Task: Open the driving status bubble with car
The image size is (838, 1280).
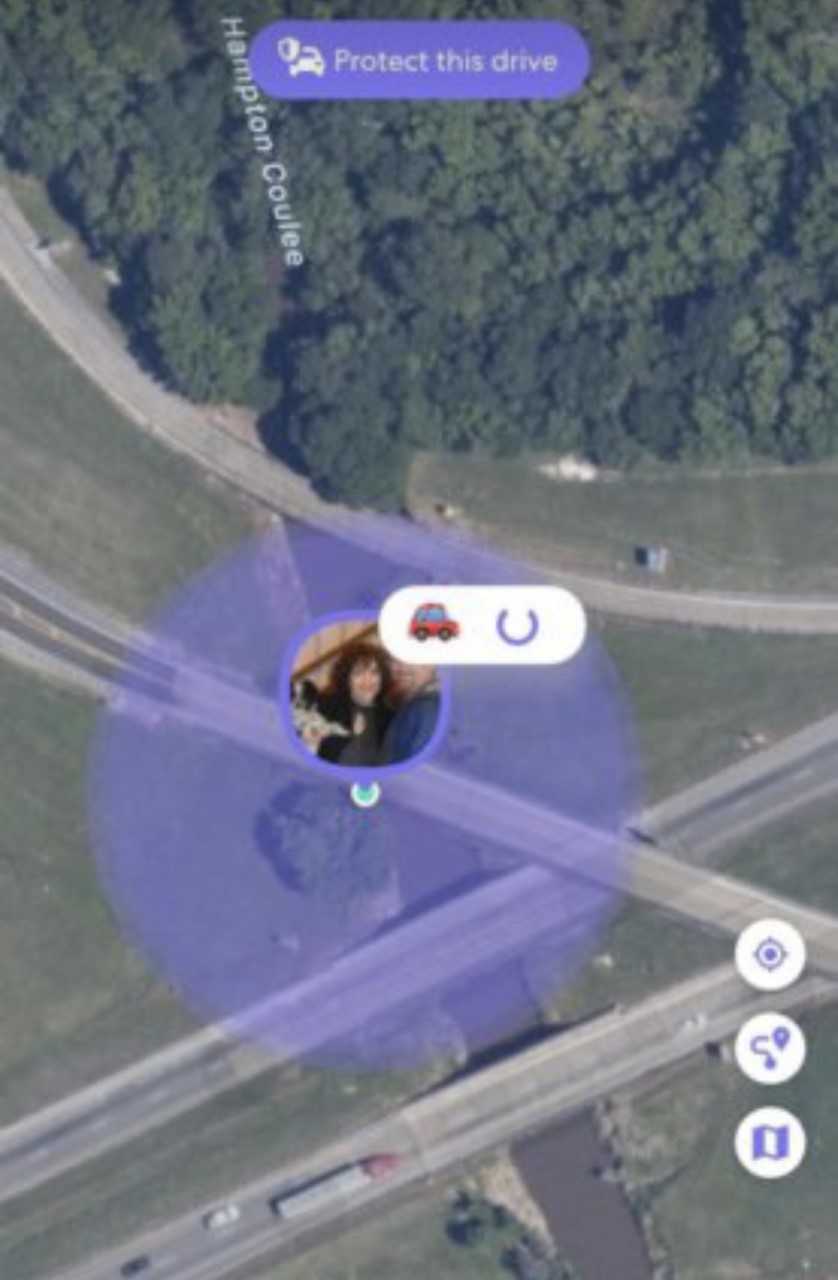Action: coord(481,626)
